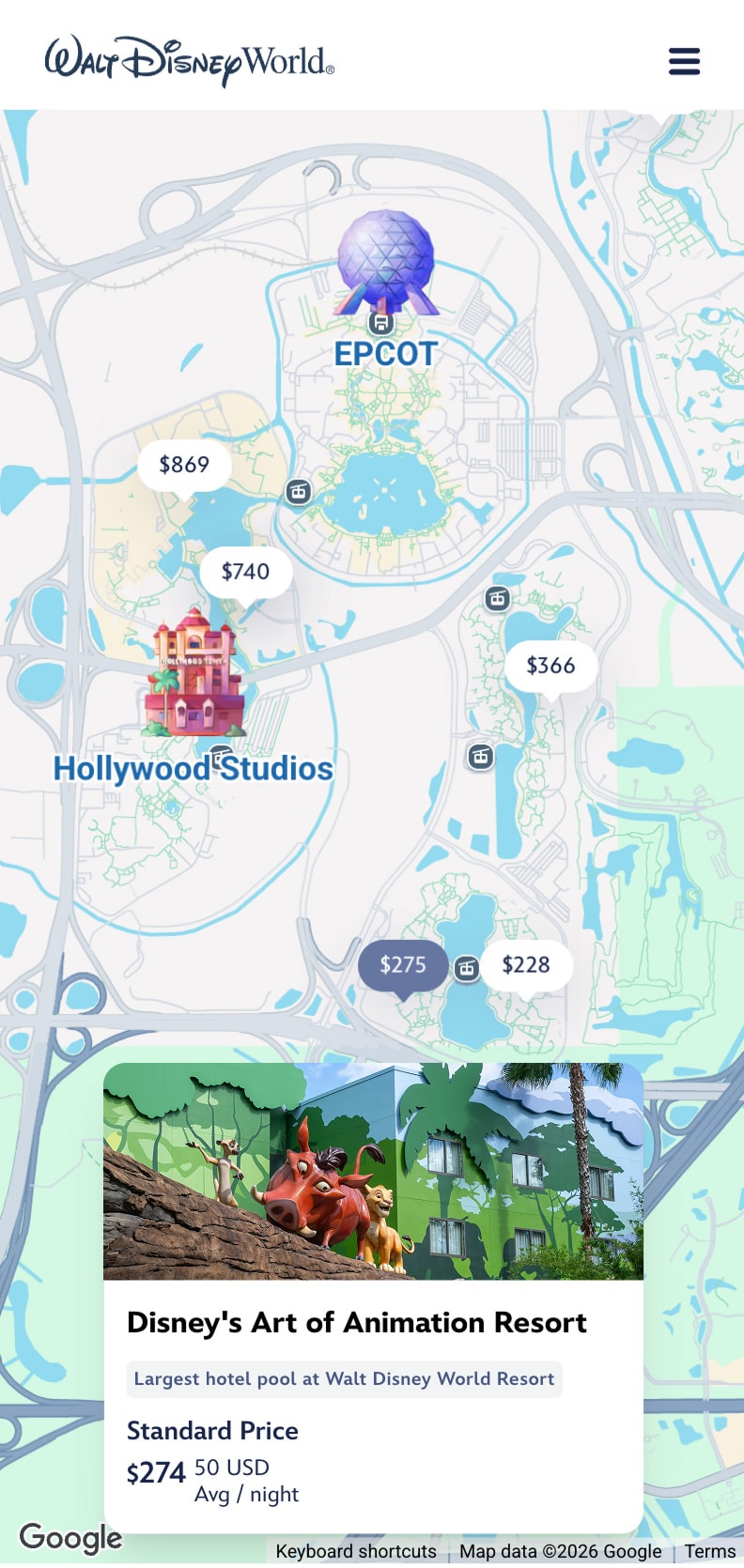Tap the $228 price marker
The height and width of the screenshot is (1568, 744).
(526, 965)
